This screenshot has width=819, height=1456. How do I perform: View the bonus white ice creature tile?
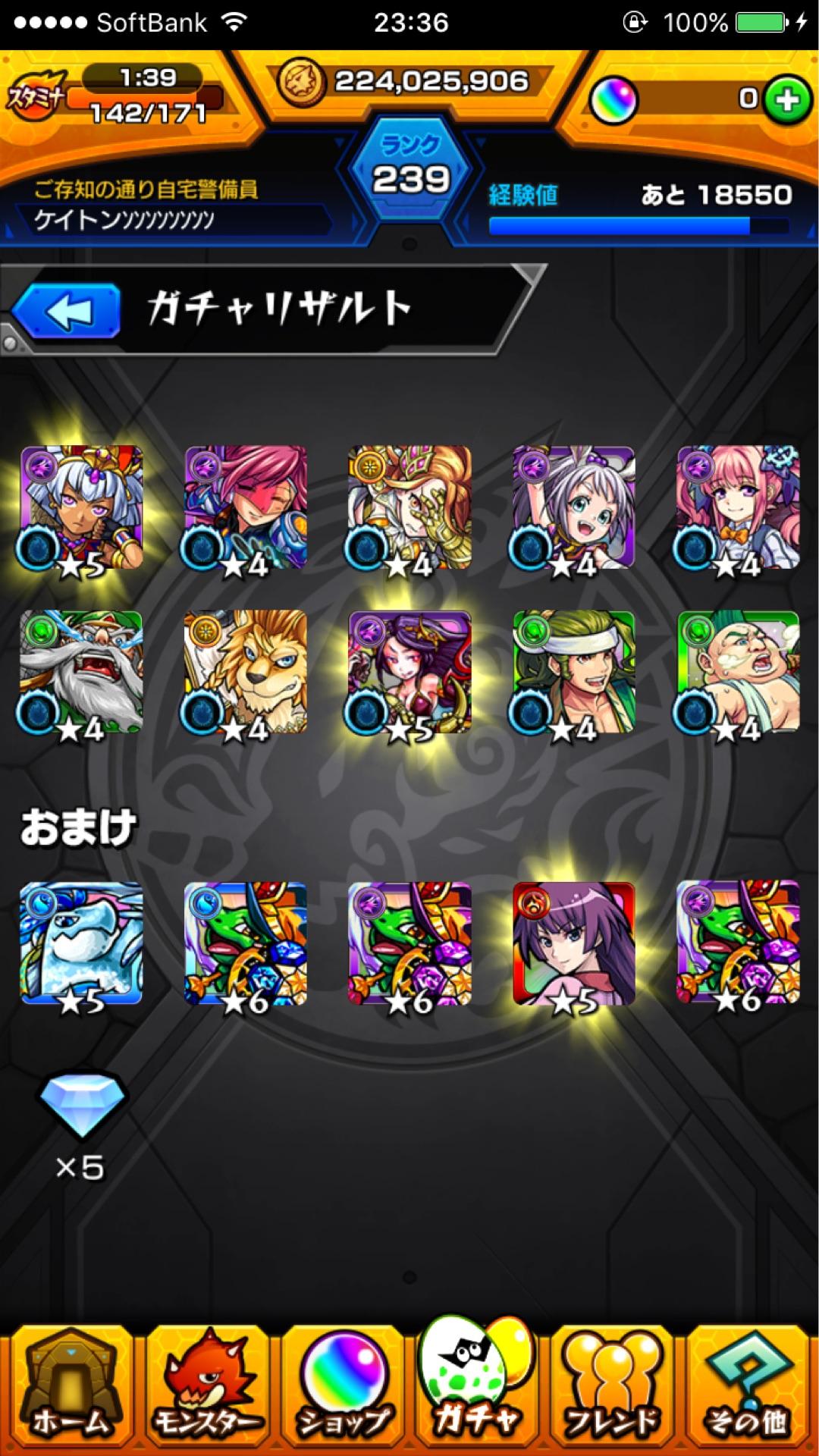coord(81,944)
